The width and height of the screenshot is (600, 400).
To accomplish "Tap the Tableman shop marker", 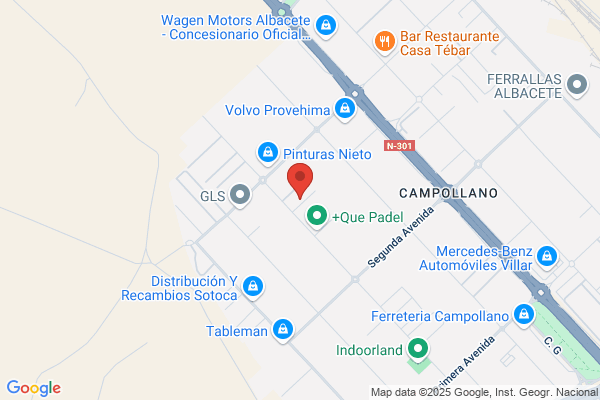I will pyautogui.click(x=283, y=330).
